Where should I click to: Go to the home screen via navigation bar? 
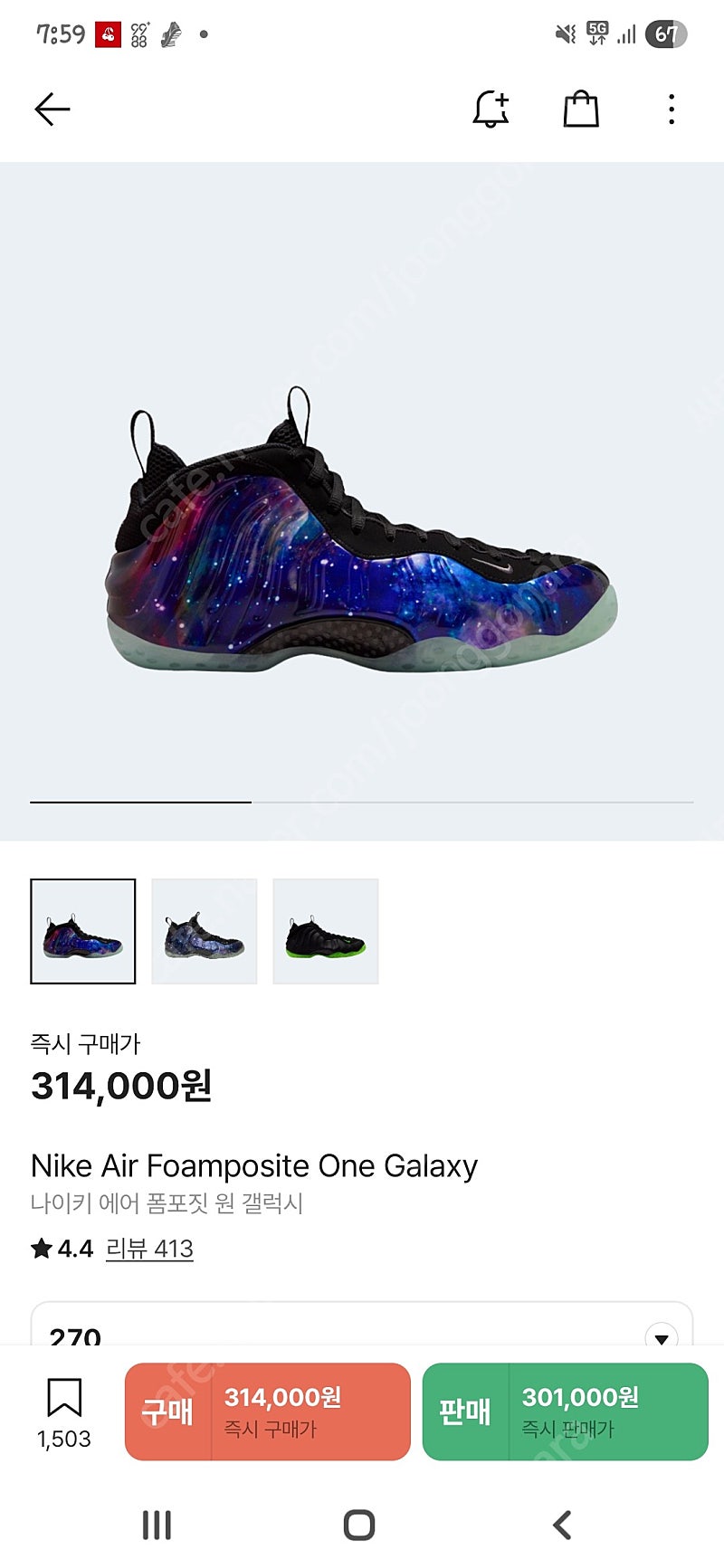click(359, 1525)
